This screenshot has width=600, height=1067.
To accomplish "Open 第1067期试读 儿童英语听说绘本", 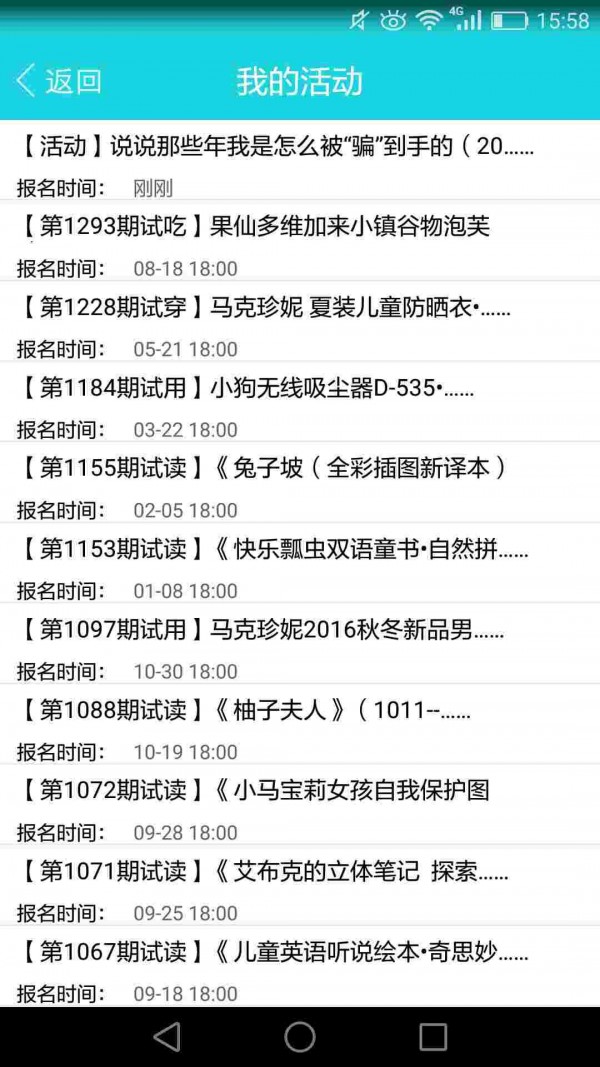I will pyautogui.click(x=300, y=966).
